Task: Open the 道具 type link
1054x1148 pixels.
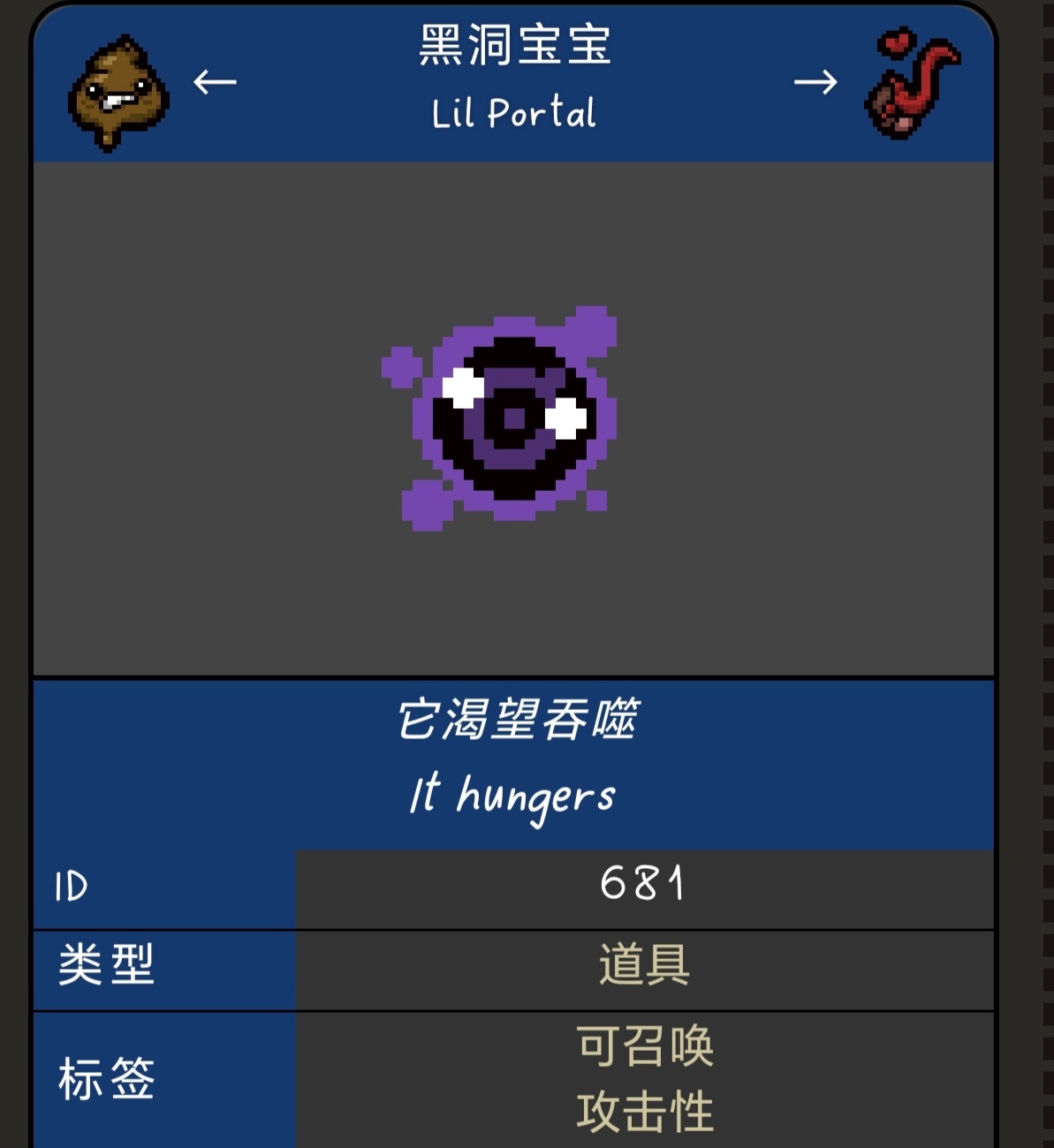Action: [644, 964]
